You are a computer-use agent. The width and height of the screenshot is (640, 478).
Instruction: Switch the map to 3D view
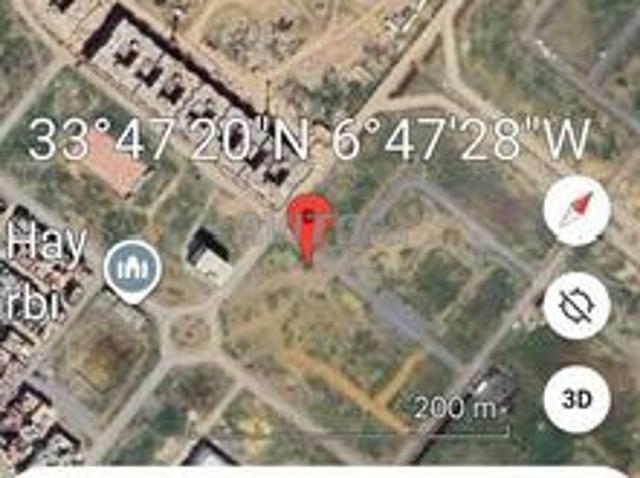pyautogui.click(x=577, y=398)
